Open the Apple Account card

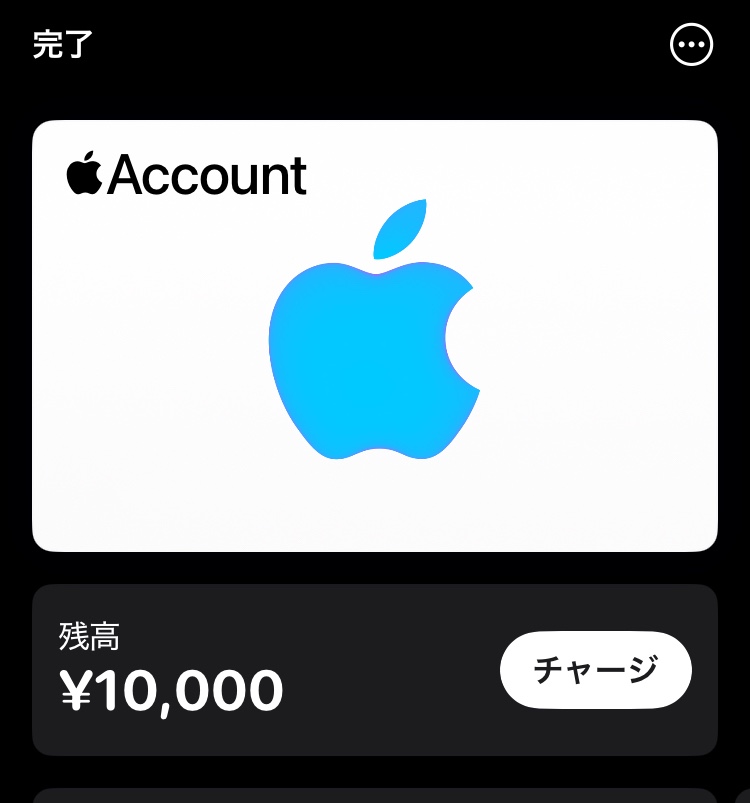375,335
